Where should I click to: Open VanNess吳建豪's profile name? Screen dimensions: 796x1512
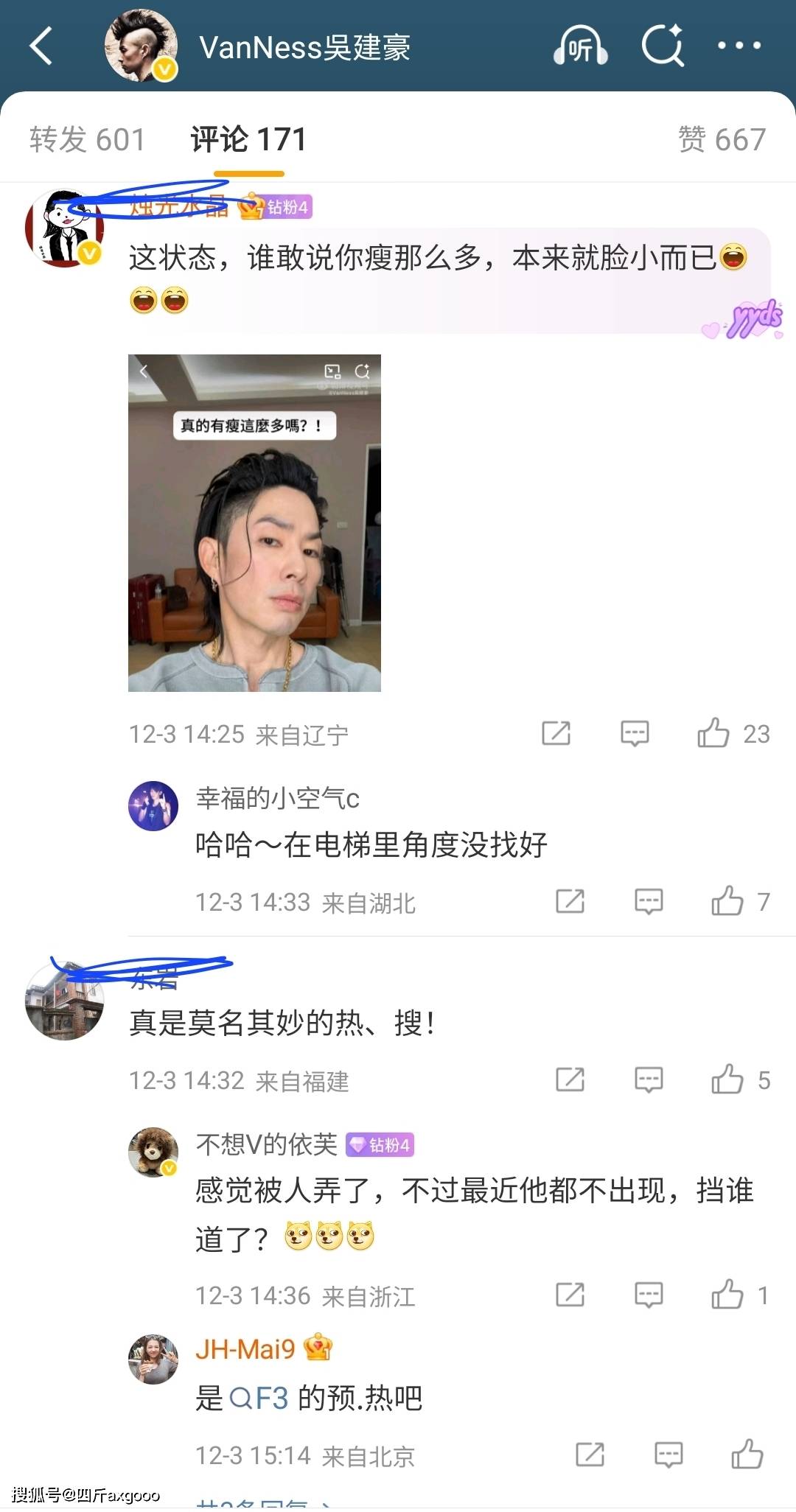click(307, 46)
